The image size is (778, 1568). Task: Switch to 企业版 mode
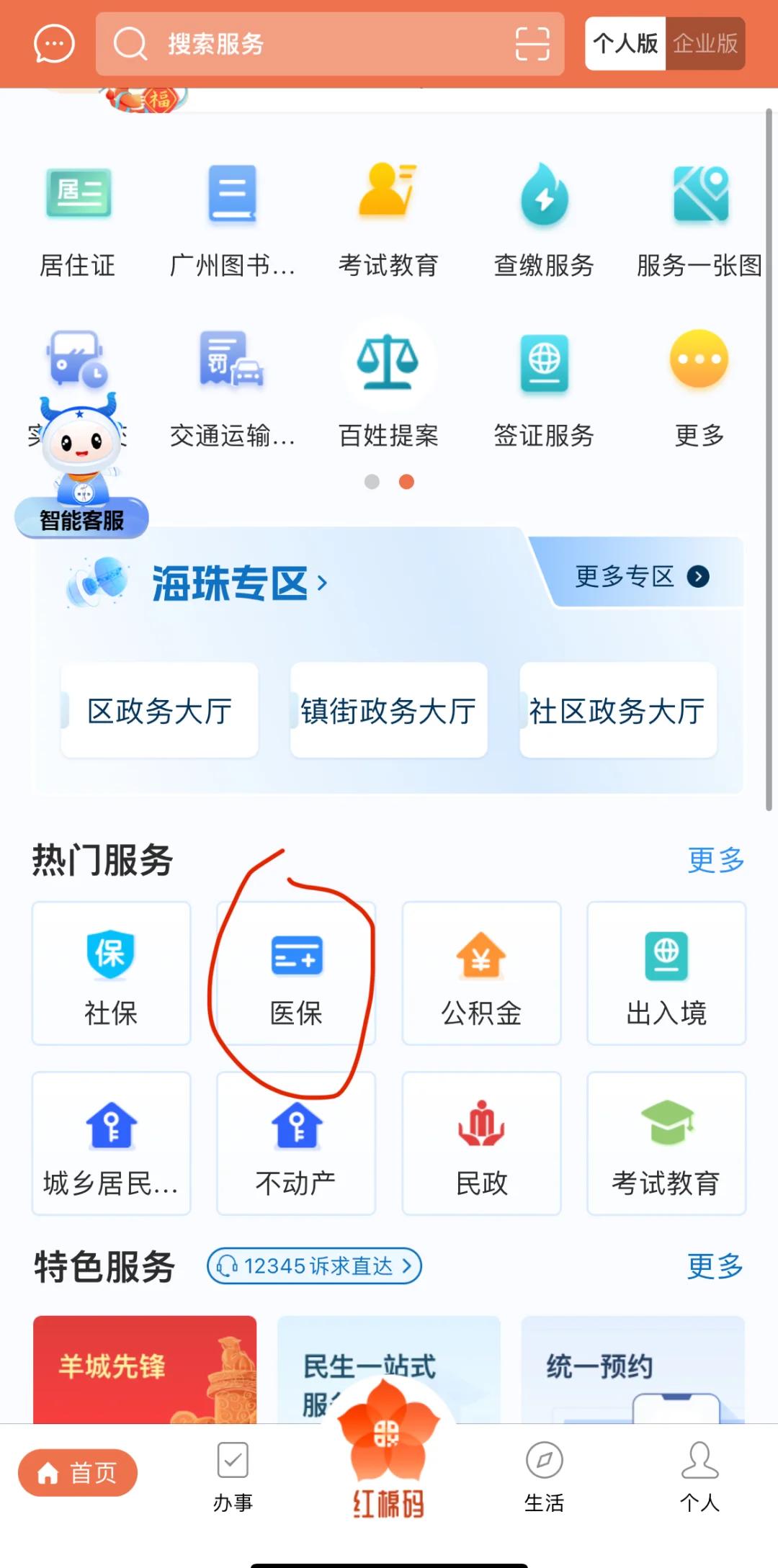[705, 44]
